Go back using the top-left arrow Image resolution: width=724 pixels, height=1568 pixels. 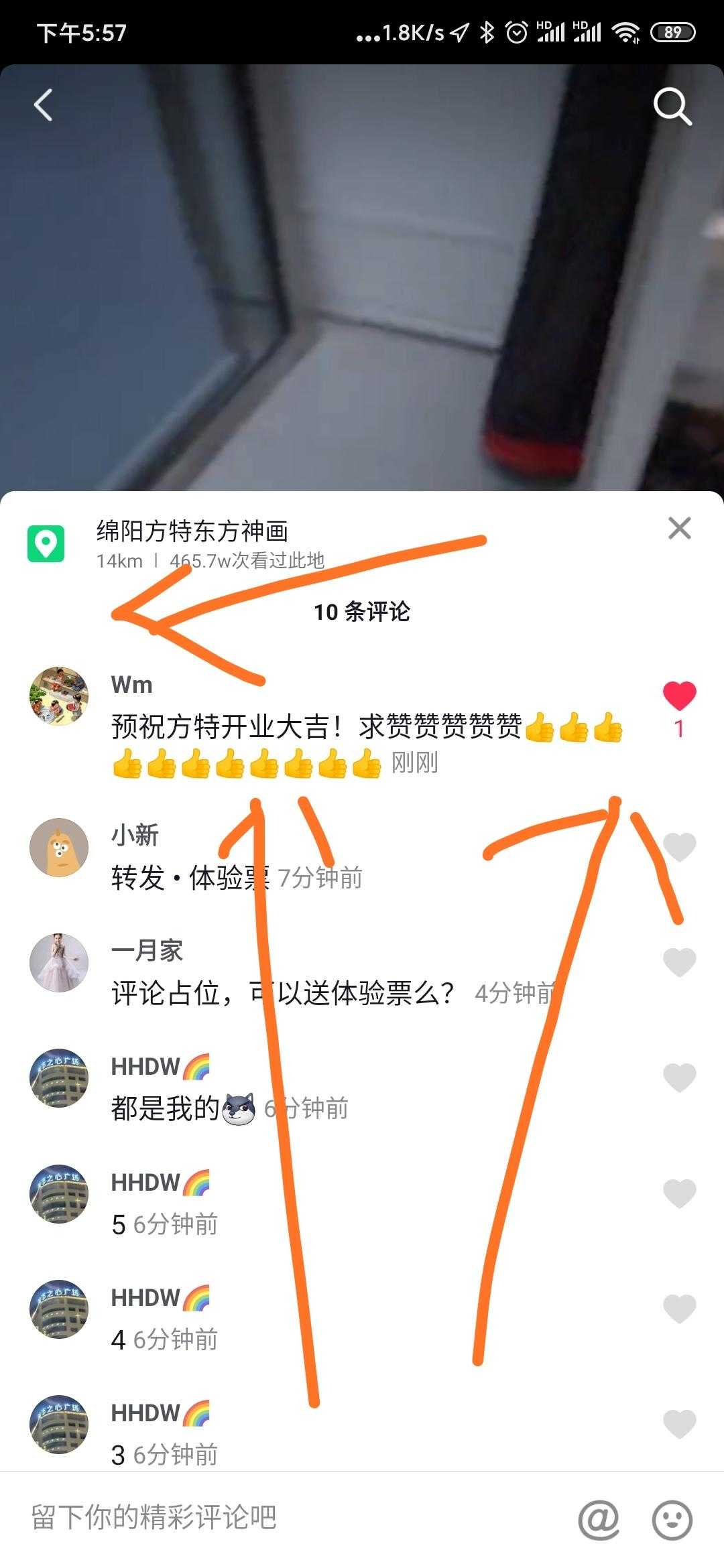pyautogui.click(x=44, y=105)
